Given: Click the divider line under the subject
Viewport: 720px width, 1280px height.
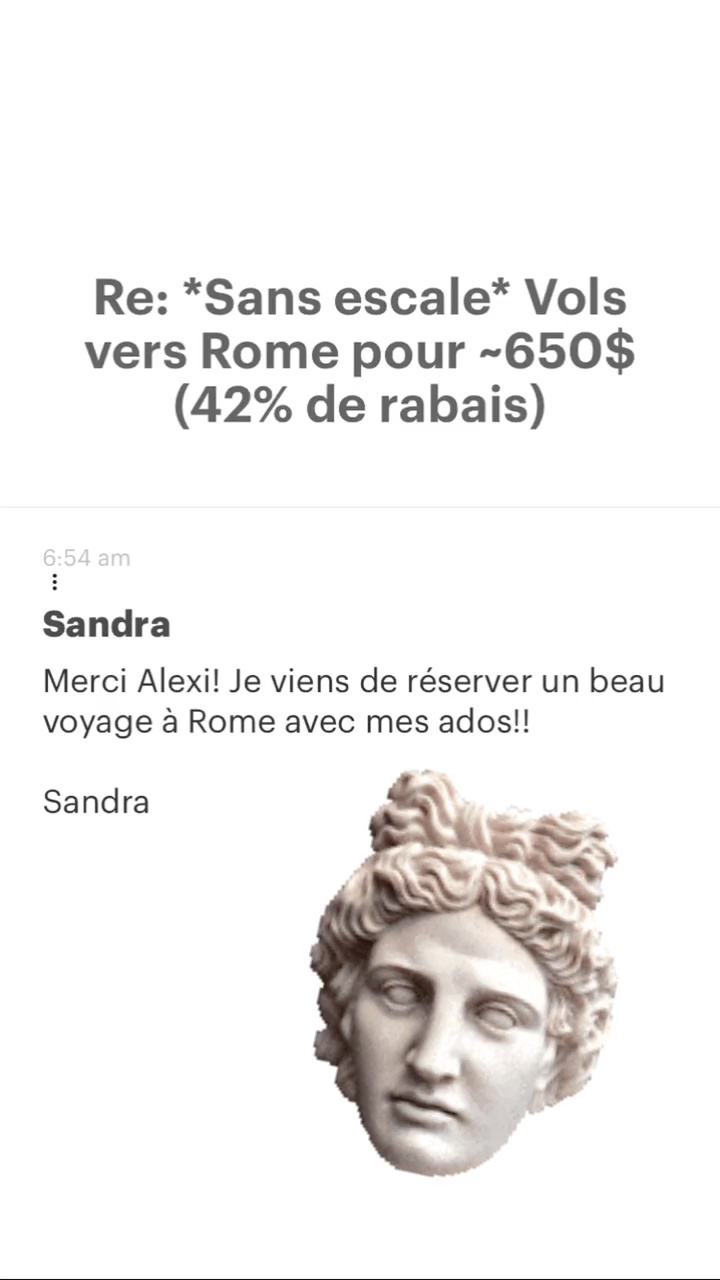Looking at the screenshot, I should click(x=360, y=505).
